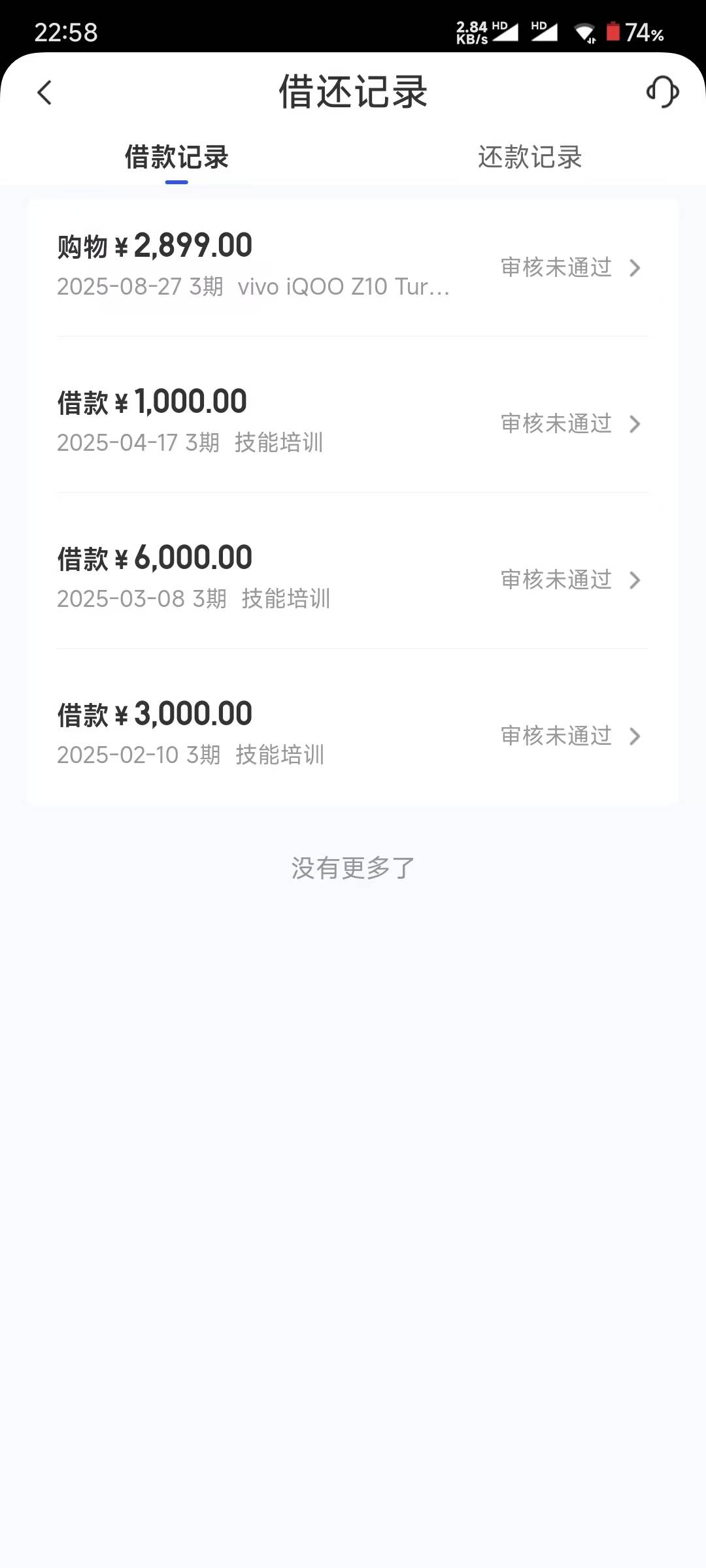
Task: Select the 借款记录 tab
Action: click(x=176, y=157)
